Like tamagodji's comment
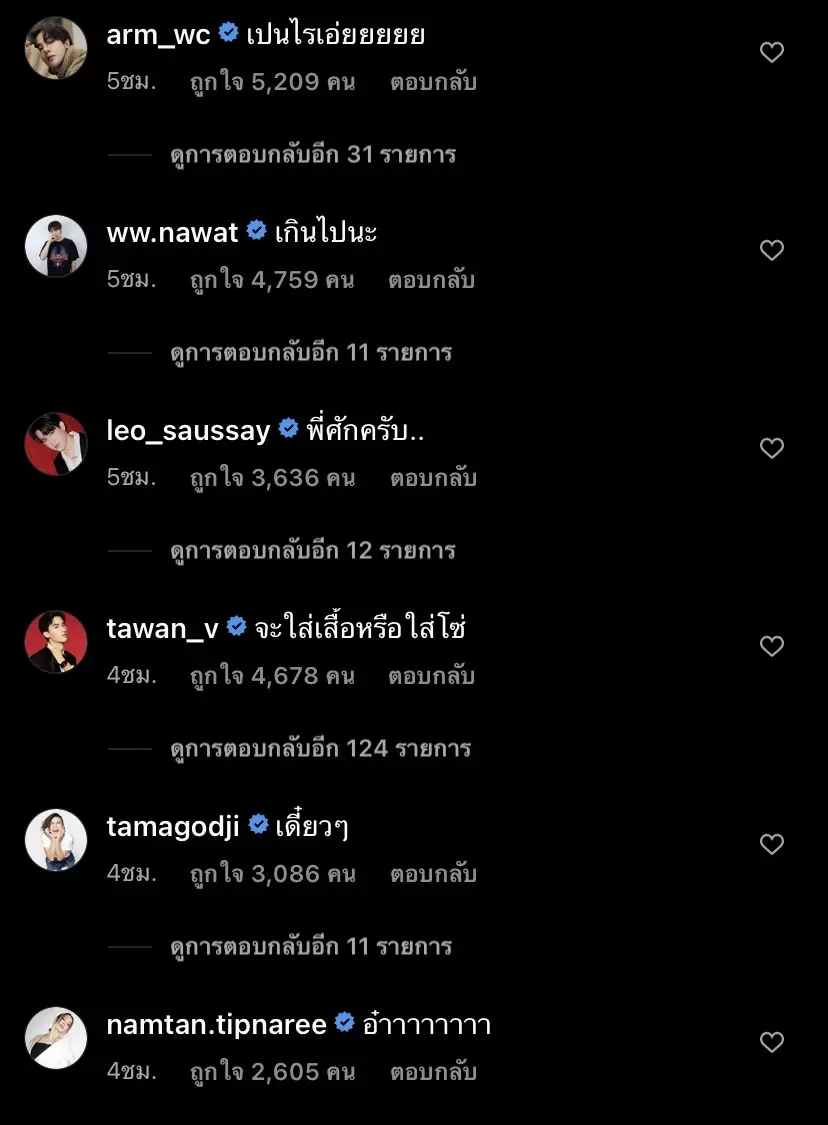This screenshot has height=1125, width=828. (x=771, y=844)
